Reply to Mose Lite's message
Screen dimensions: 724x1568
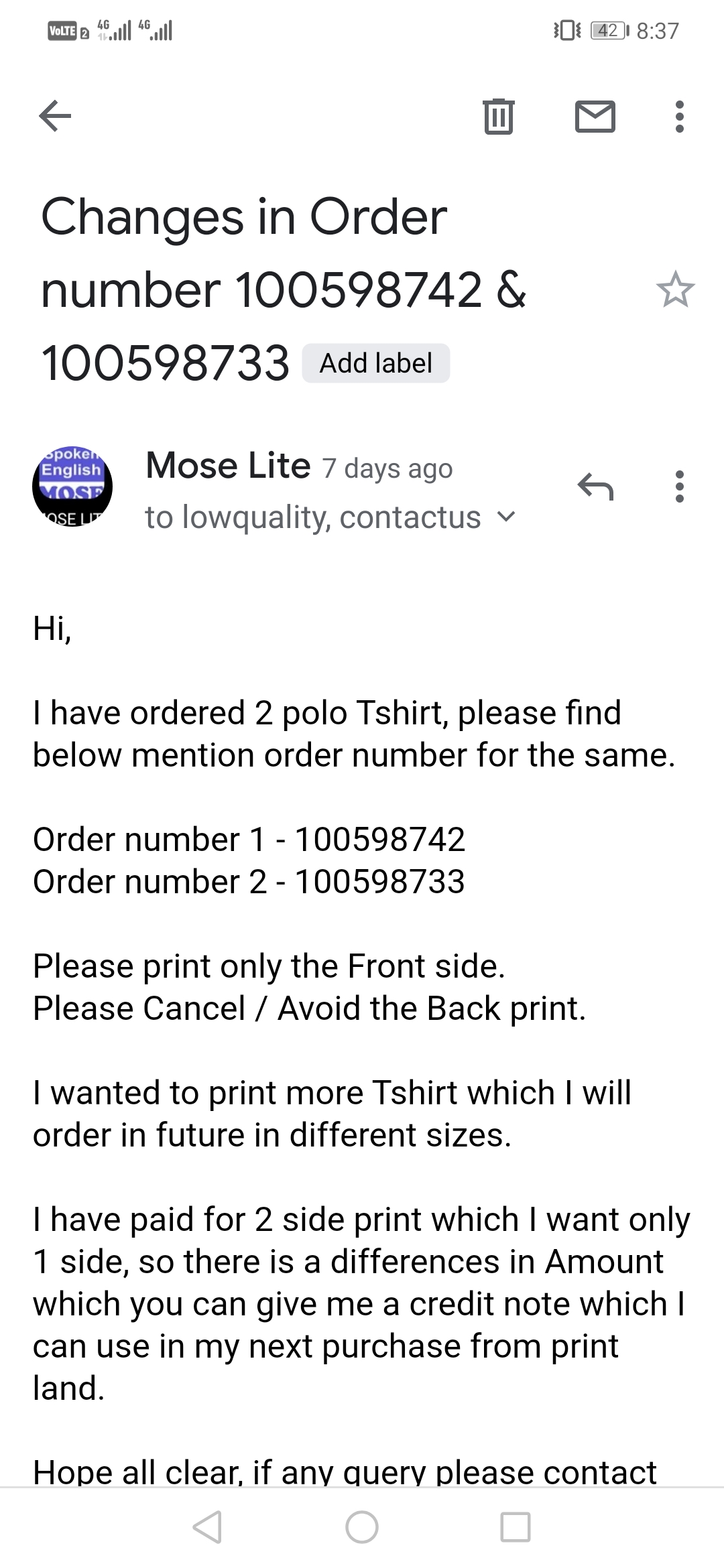[595, 486]
